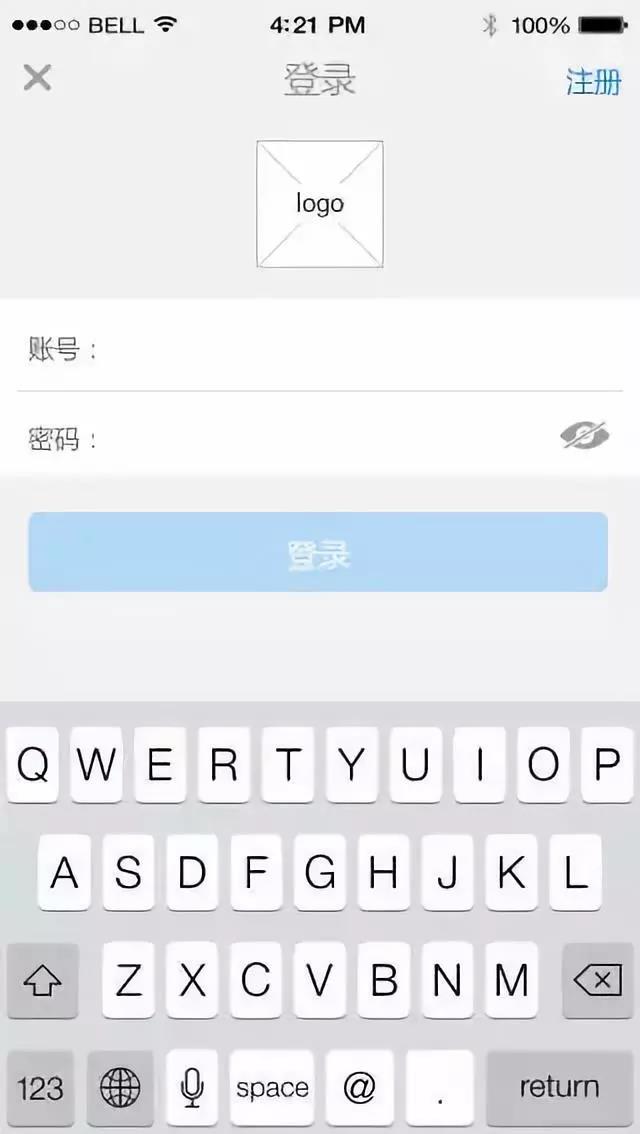Open the 注册 register link
Viewport: 640px width, 1134px height.
coord(593,80)
